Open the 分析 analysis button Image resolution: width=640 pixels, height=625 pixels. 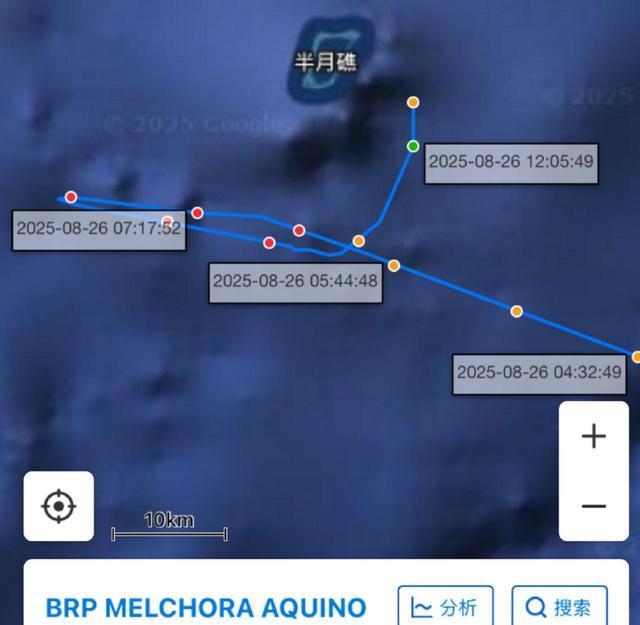445,607
